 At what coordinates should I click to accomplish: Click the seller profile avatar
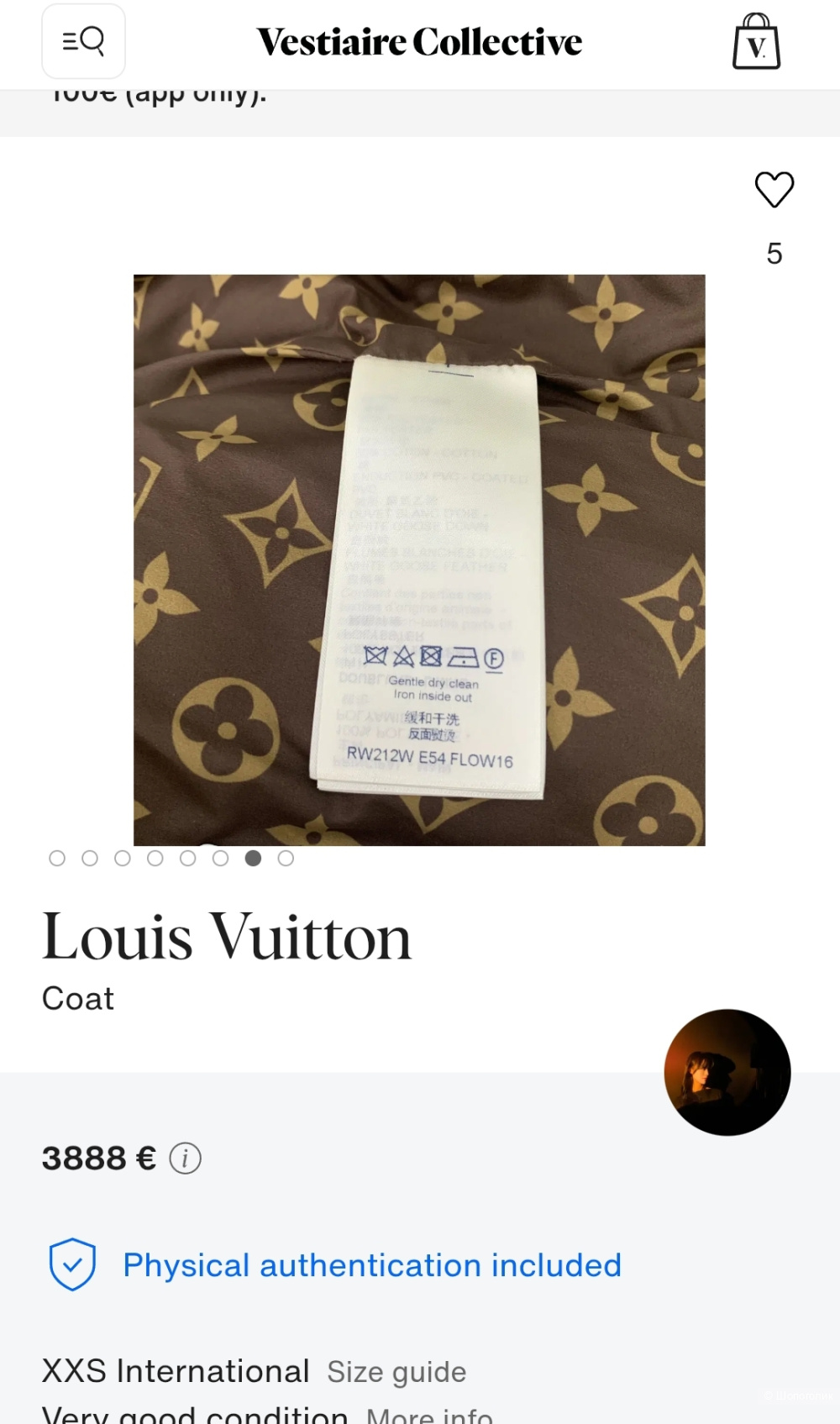pyautogui.click(x=726, y=1071)
